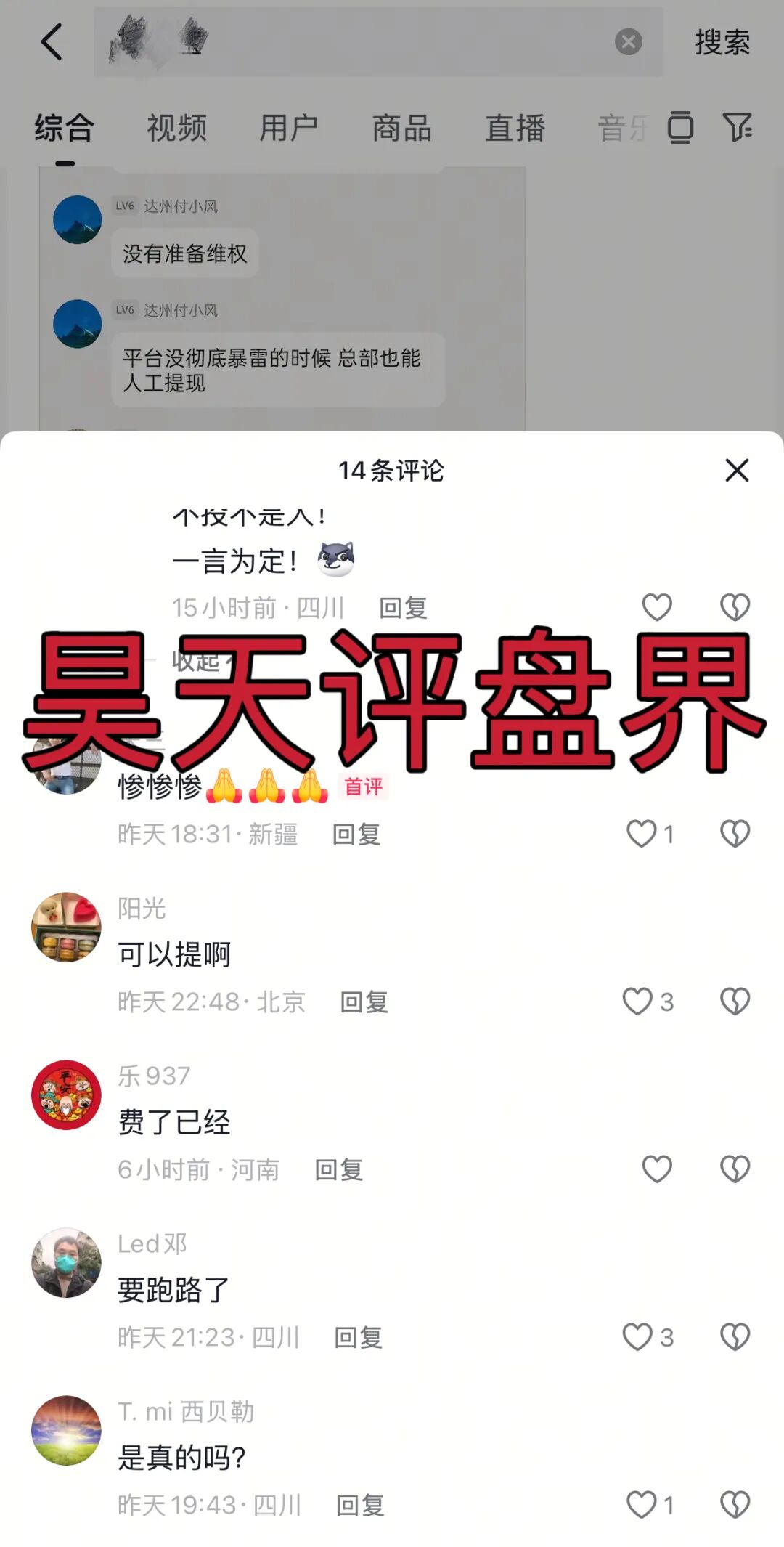Close the 14条评论 comment panel
The image size is (784, 1547).
pos(737,470)
